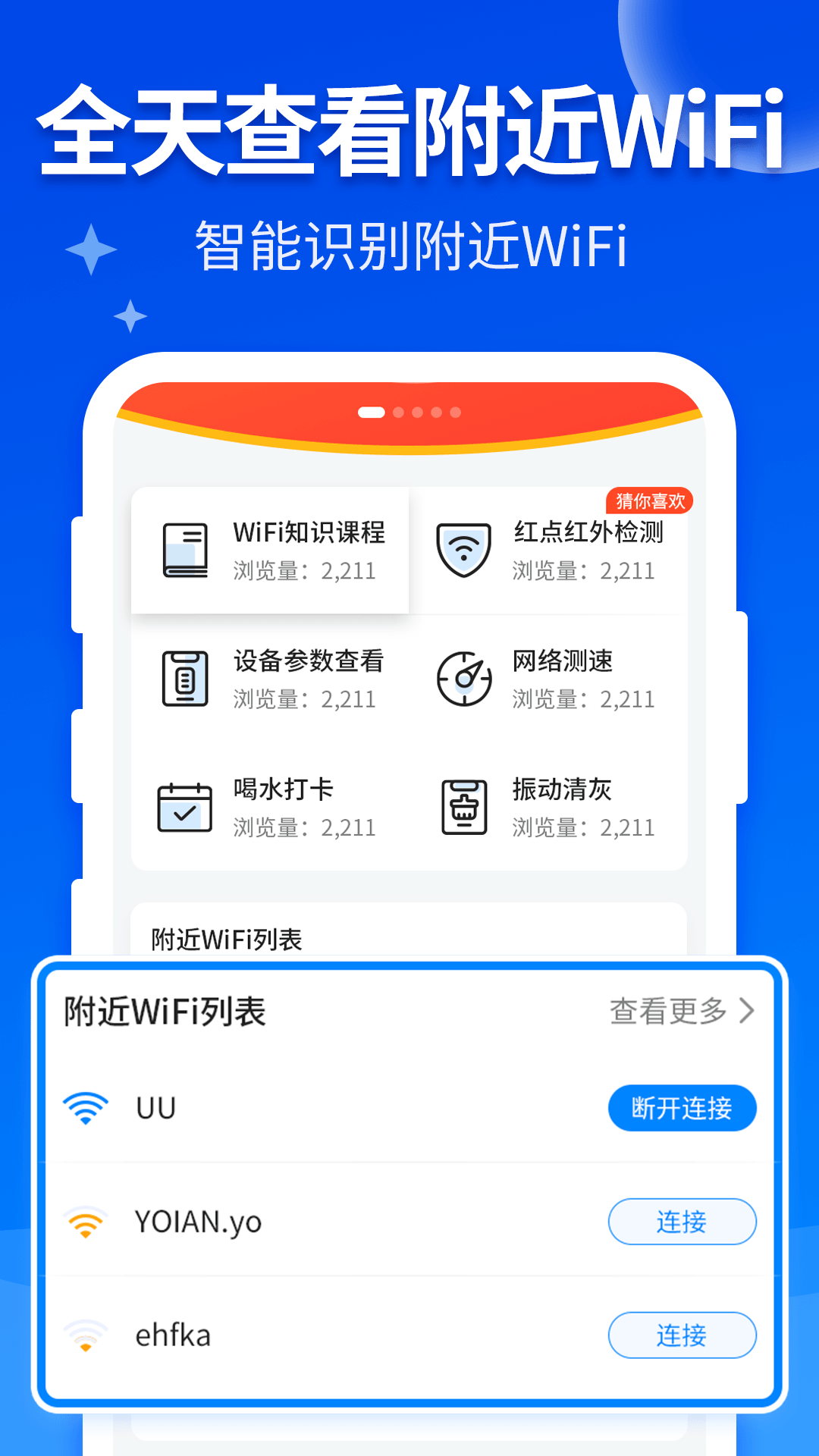Connect to ehfka network
Viewport: 819px width, 1456px height.
tap(681, 1335)
